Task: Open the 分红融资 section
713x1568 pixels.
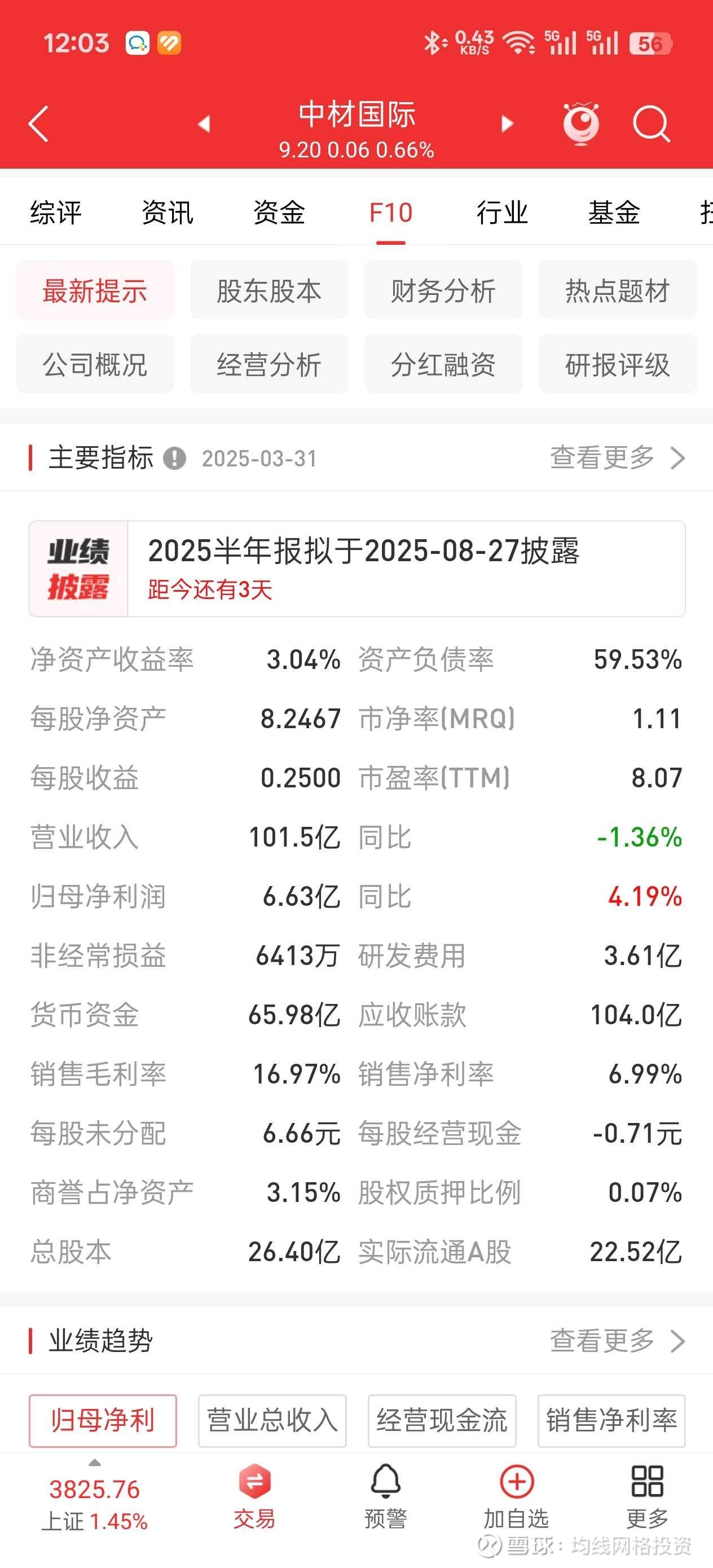Action: tap(443, 363)
